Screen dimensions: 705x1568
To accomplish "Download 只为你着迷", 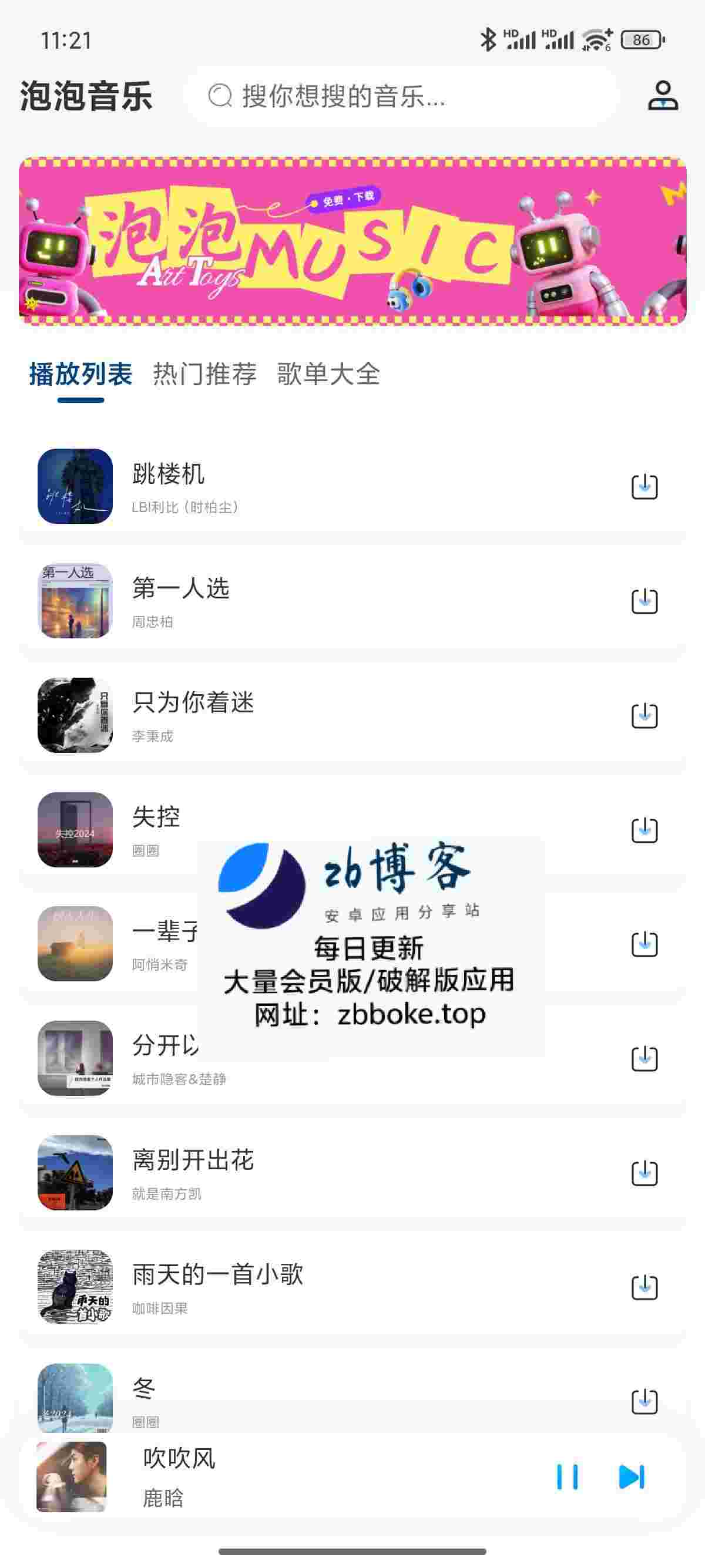I will click(644, 715).
